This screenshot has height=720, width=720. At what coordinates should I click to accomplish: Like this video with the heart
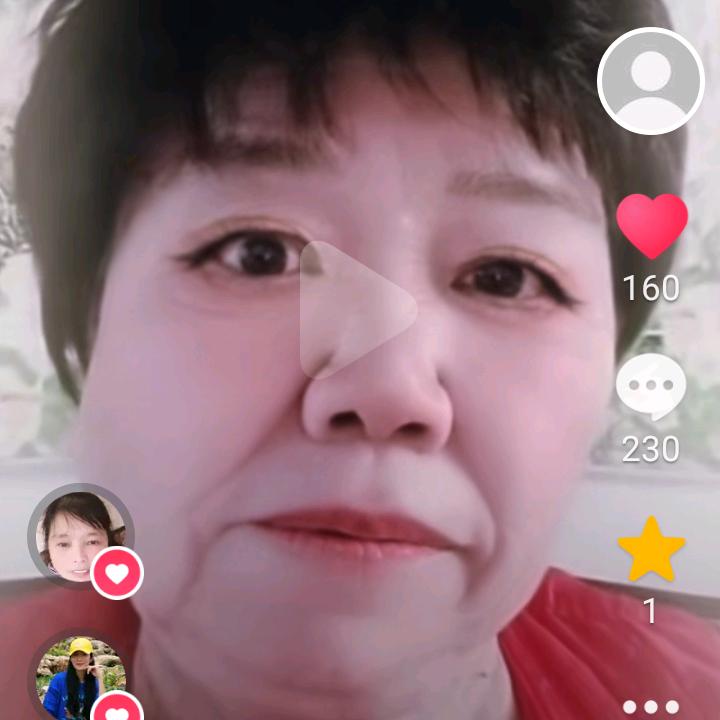pyautogui.click(x=651, y=226)
